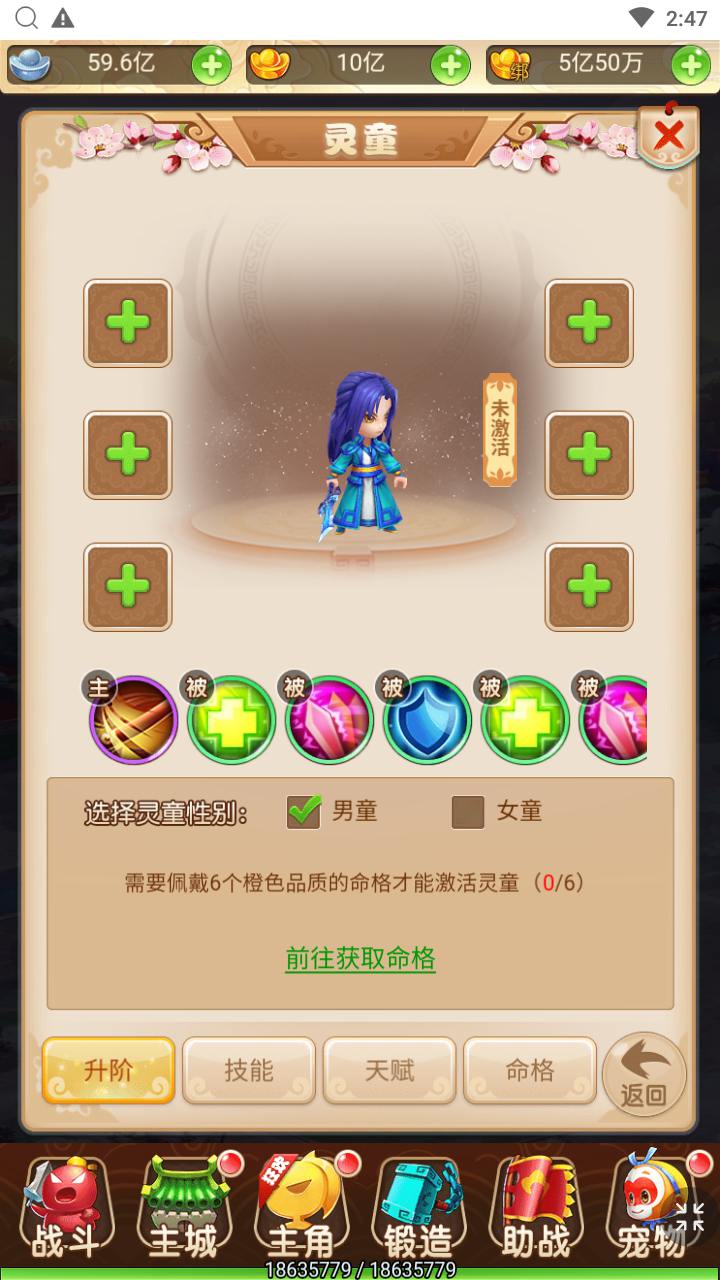
Task: Switch to the 命格 tab
Action: 530,1070
